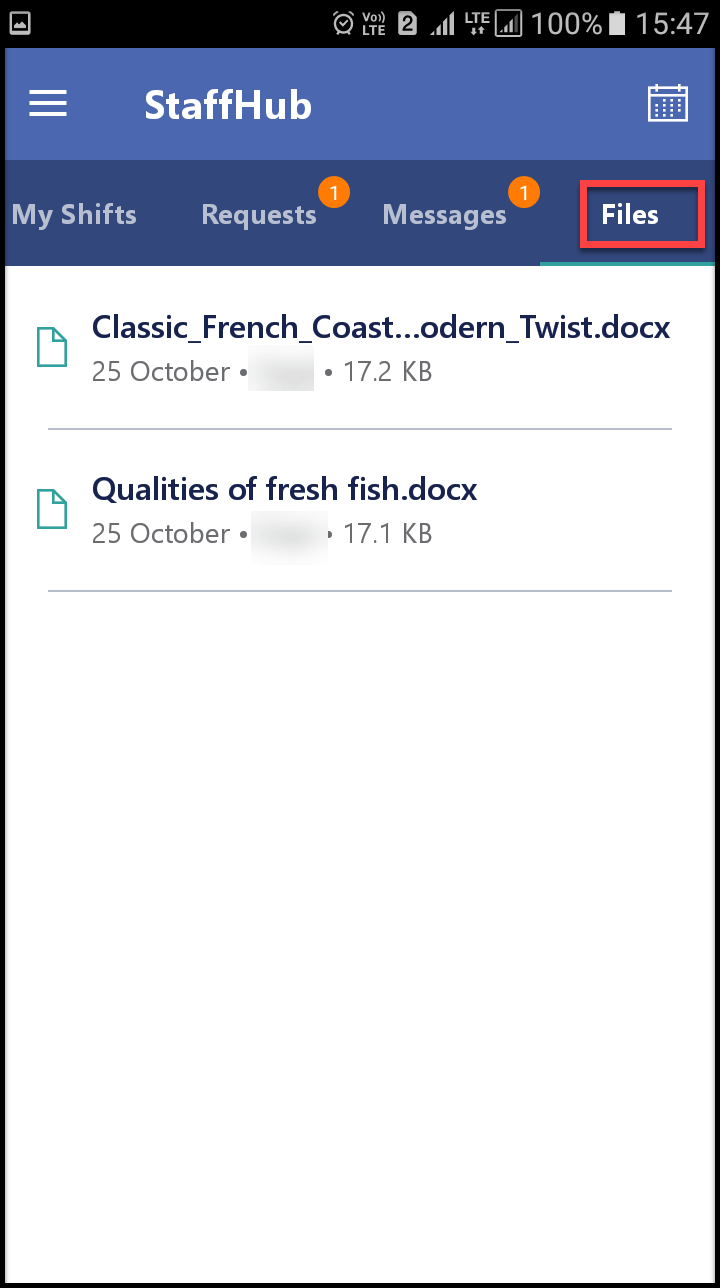Switch to the Messages tab
Image resolution: width=720 pixels, height=1288 pixels.
[445, 215]
